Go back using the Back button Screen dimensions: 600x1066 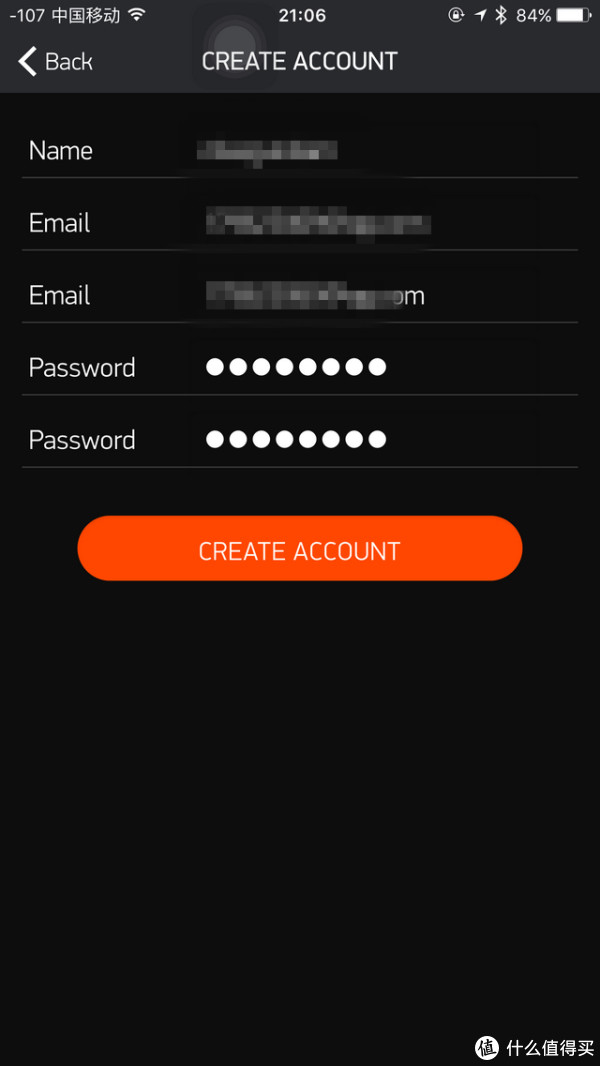pyautogui.click(x=55, y=62)
